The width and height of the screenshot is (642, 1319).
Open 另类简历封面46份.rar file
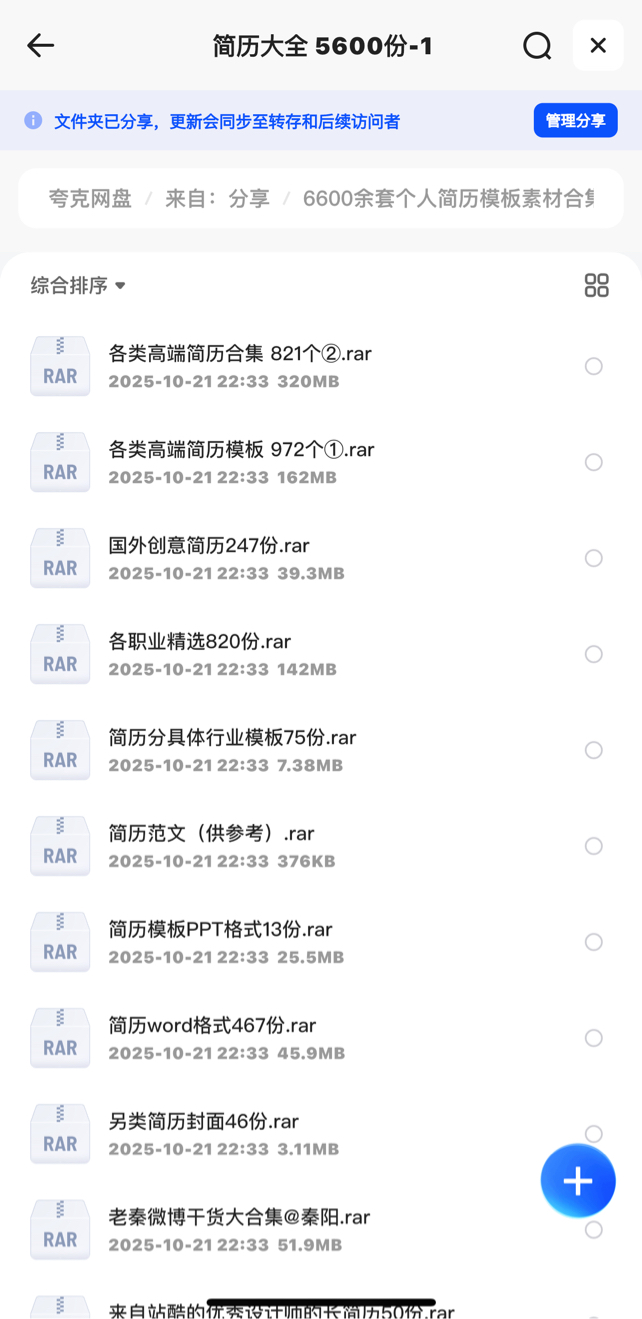(x=204, y=1122)
